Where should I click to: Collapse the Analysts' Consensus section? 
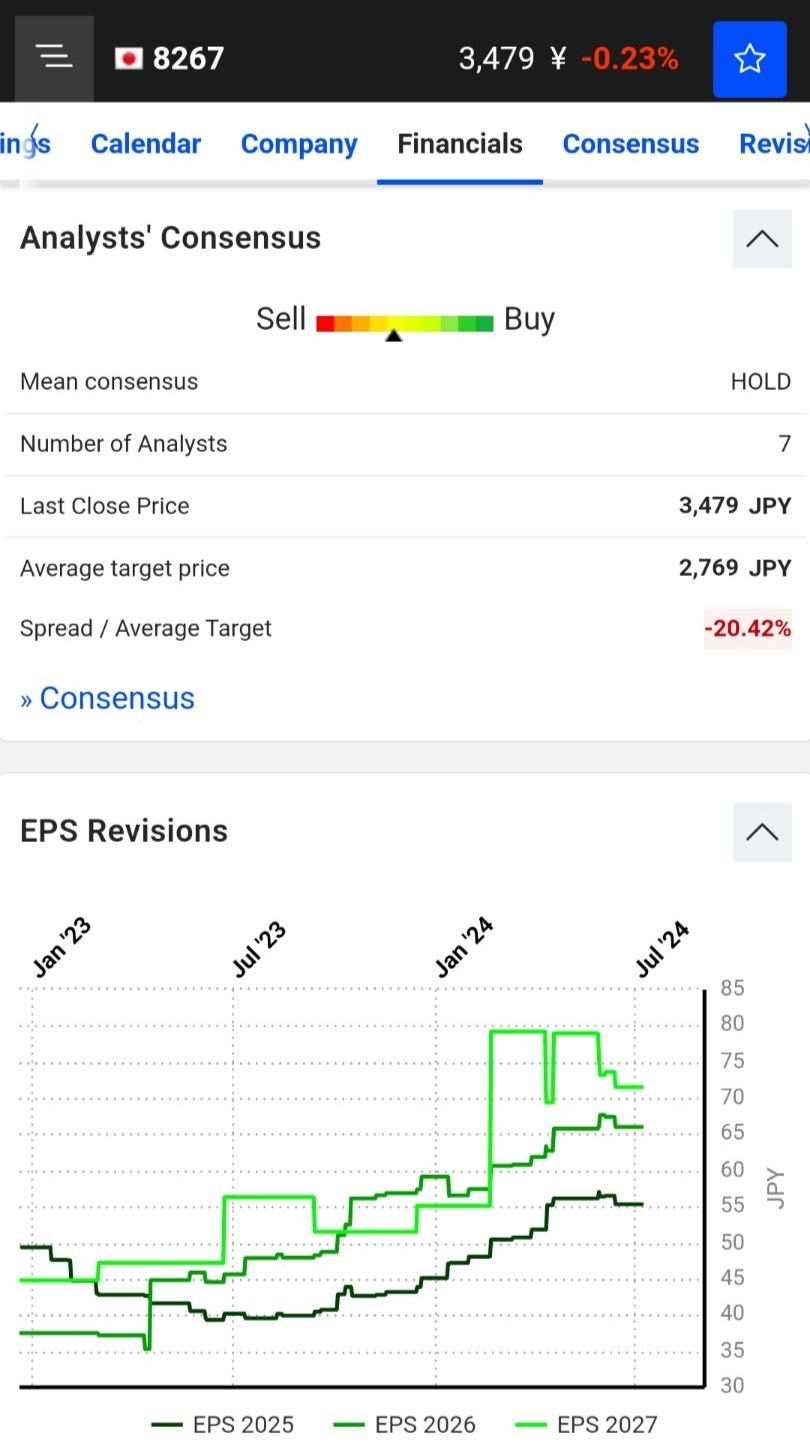pos(761,238)
